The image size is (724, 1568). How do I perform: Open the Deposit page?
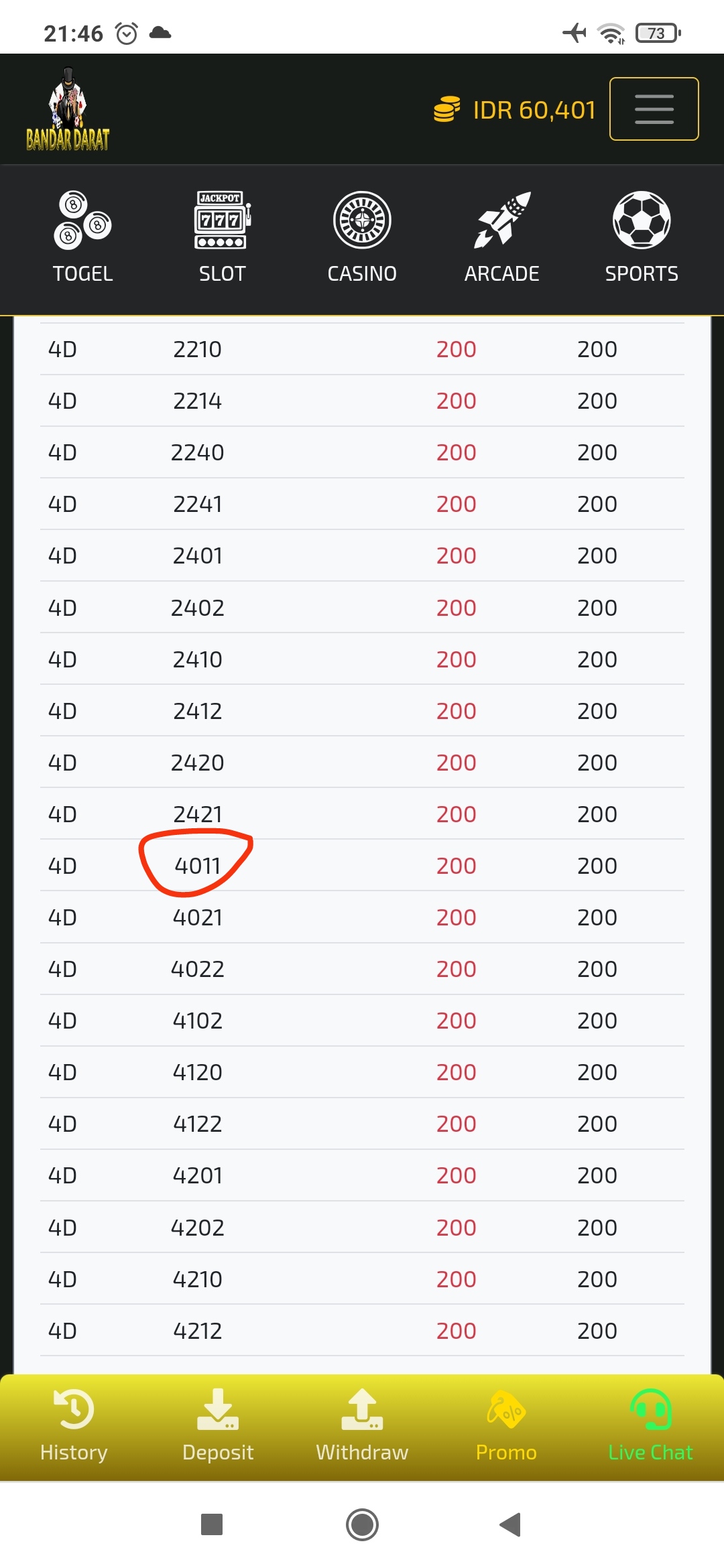(218, 1425)
